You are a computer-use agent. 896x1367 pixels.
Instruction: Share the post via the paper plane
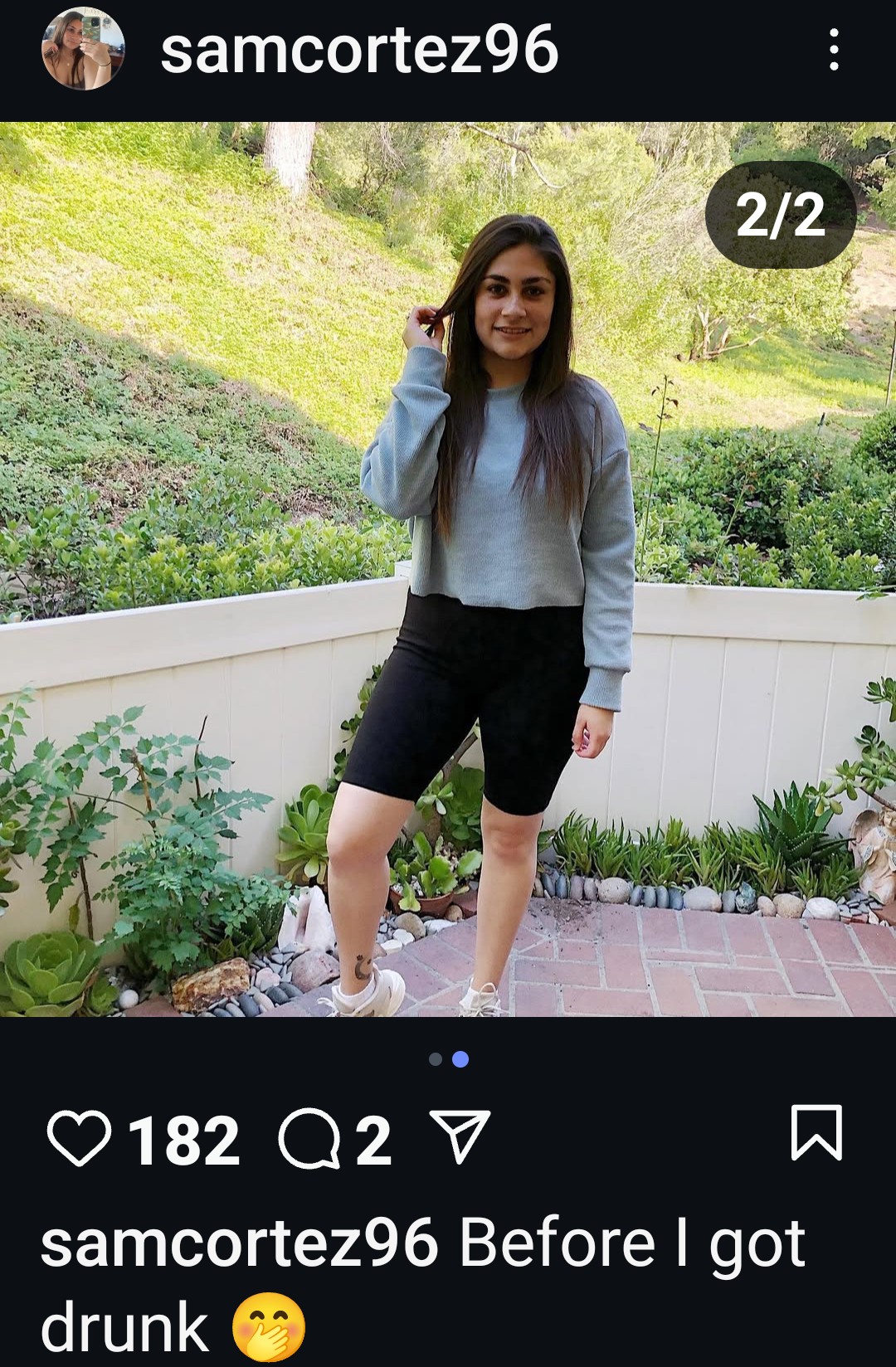click(x=460, y=1136)
